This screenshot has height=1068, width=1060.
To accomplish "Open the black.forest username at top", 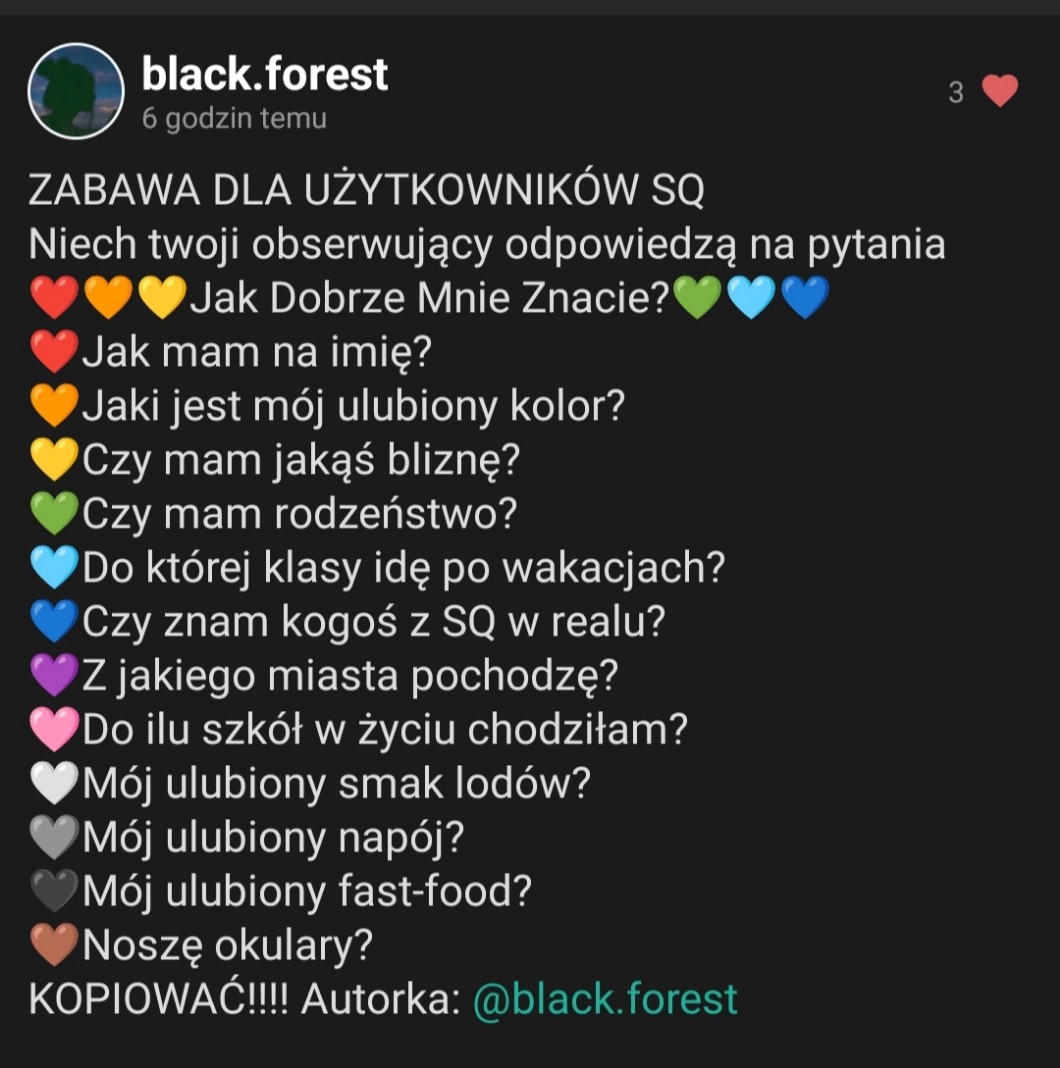I will [x=265, y=75].
